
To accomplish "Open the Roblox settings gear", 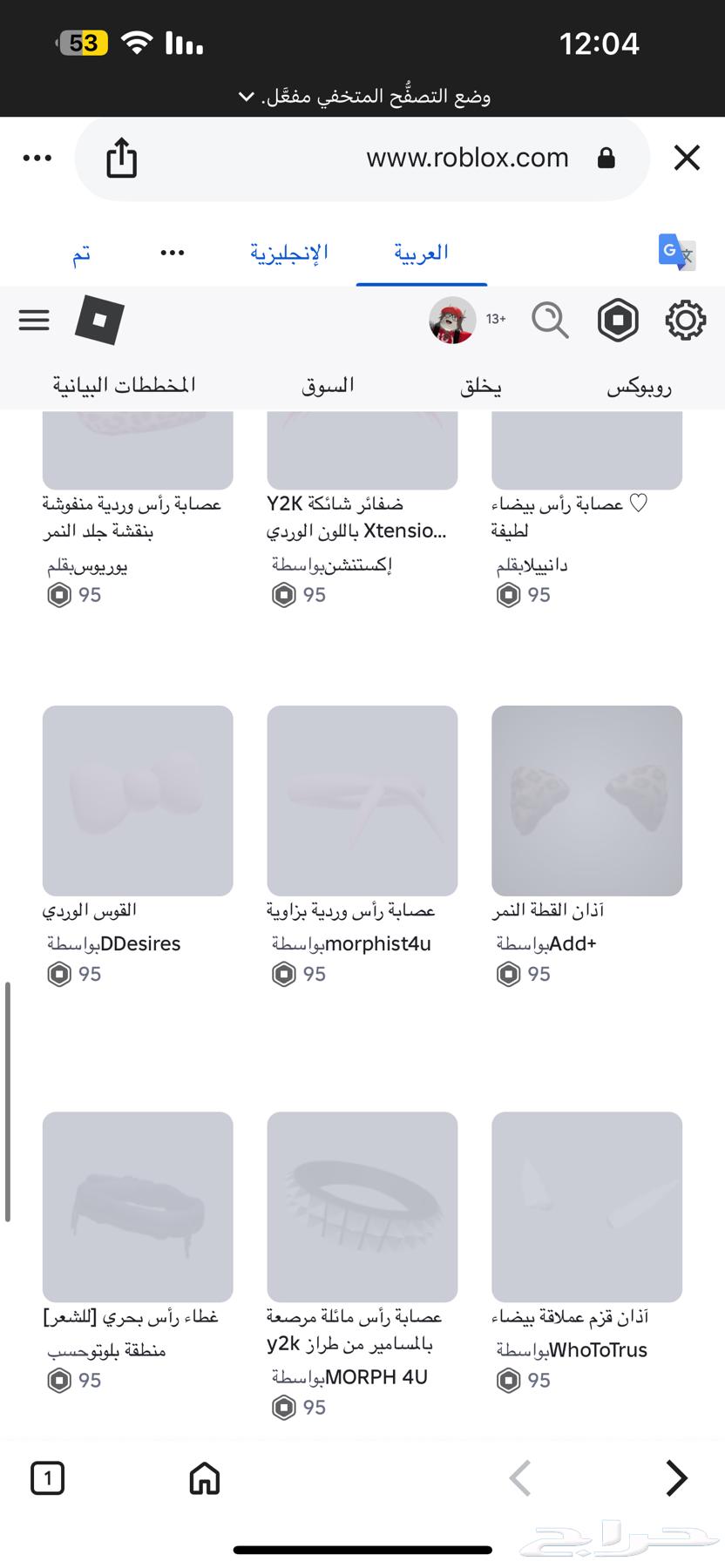I will 685,320.
